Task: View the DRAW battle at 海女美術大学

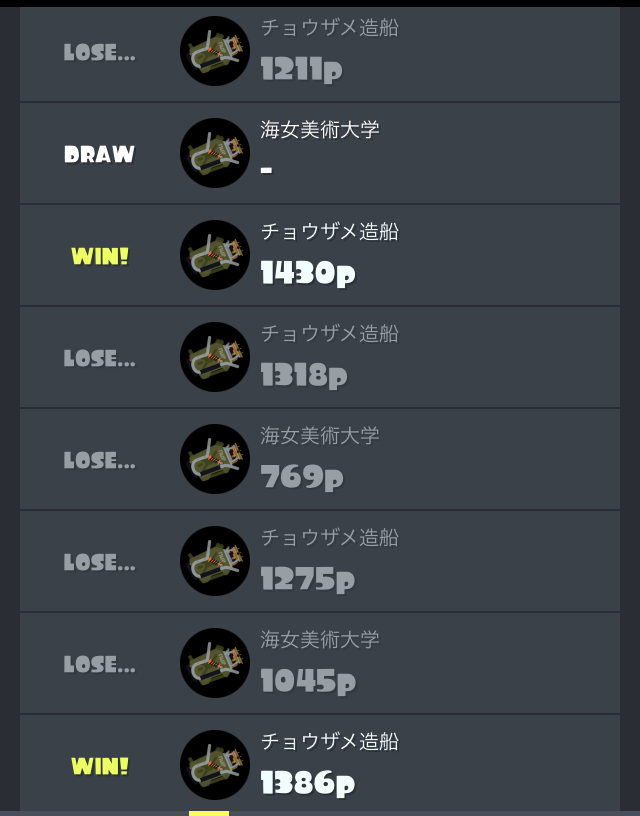Action: coord(320,154)
